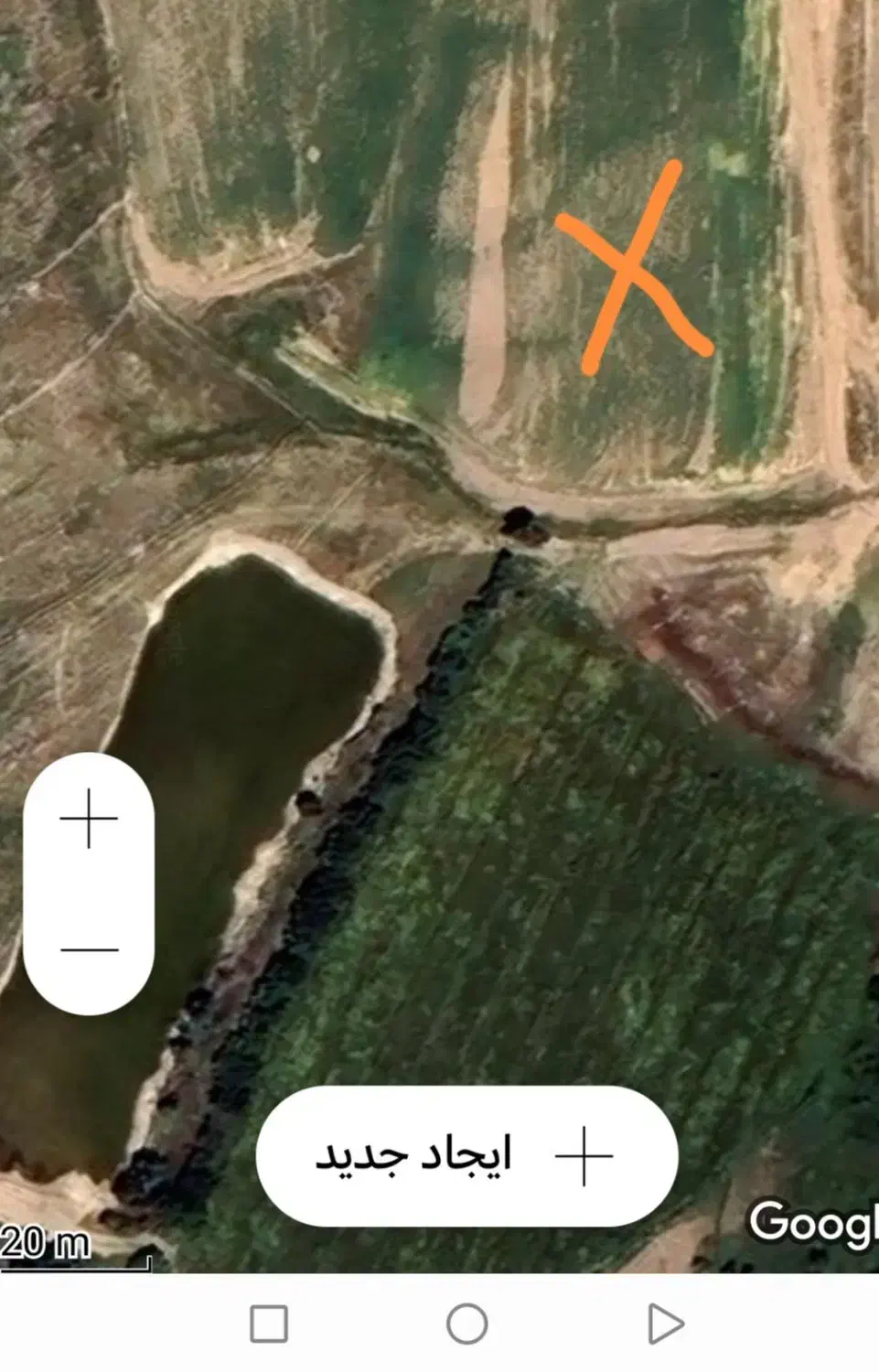Image resolution: width=879 pixels, height=1372 pixels.
Task: Go to the home screen
Action: (466, 1324)
